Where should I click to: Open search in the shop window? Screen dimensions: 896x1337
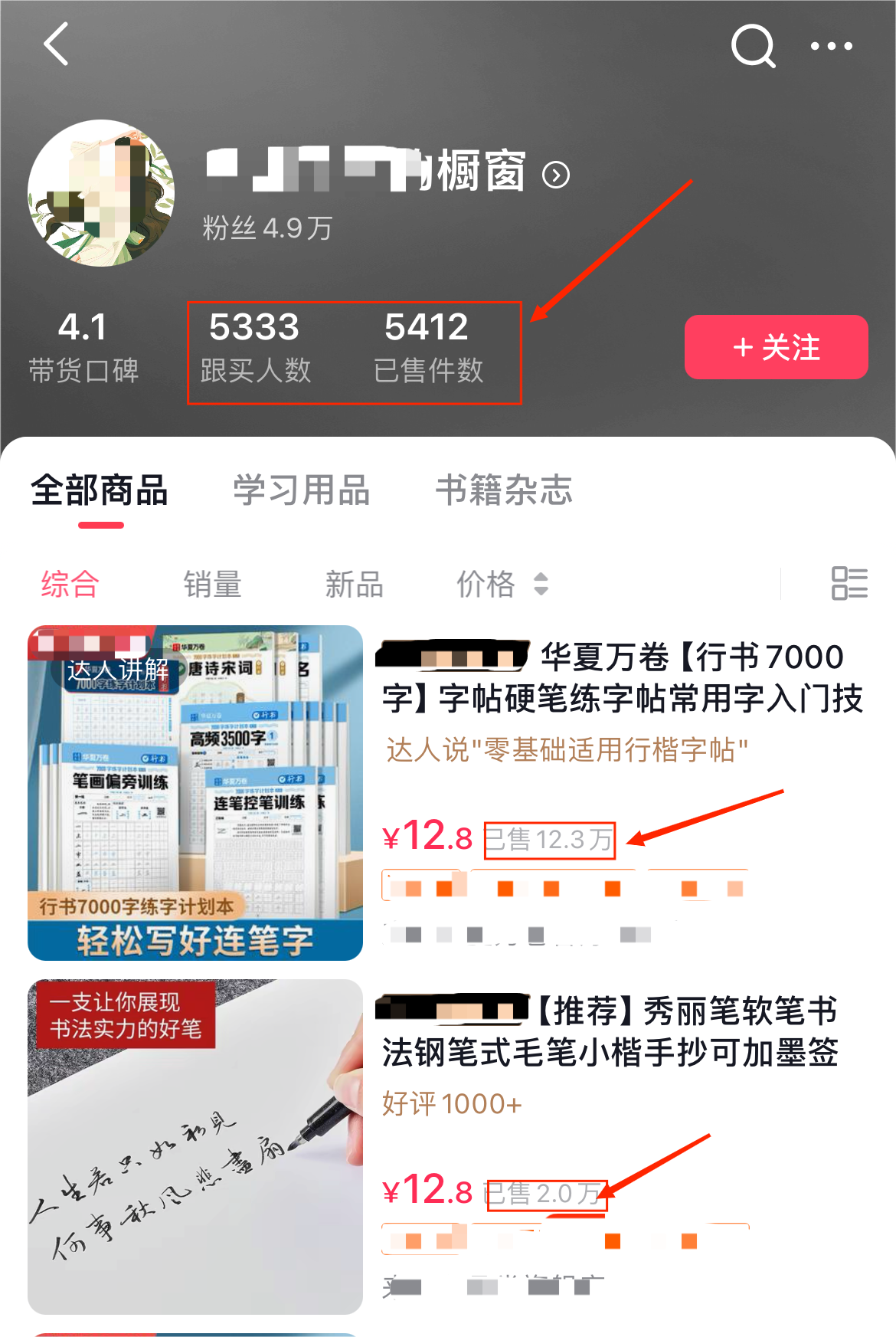tap(753, 46)
